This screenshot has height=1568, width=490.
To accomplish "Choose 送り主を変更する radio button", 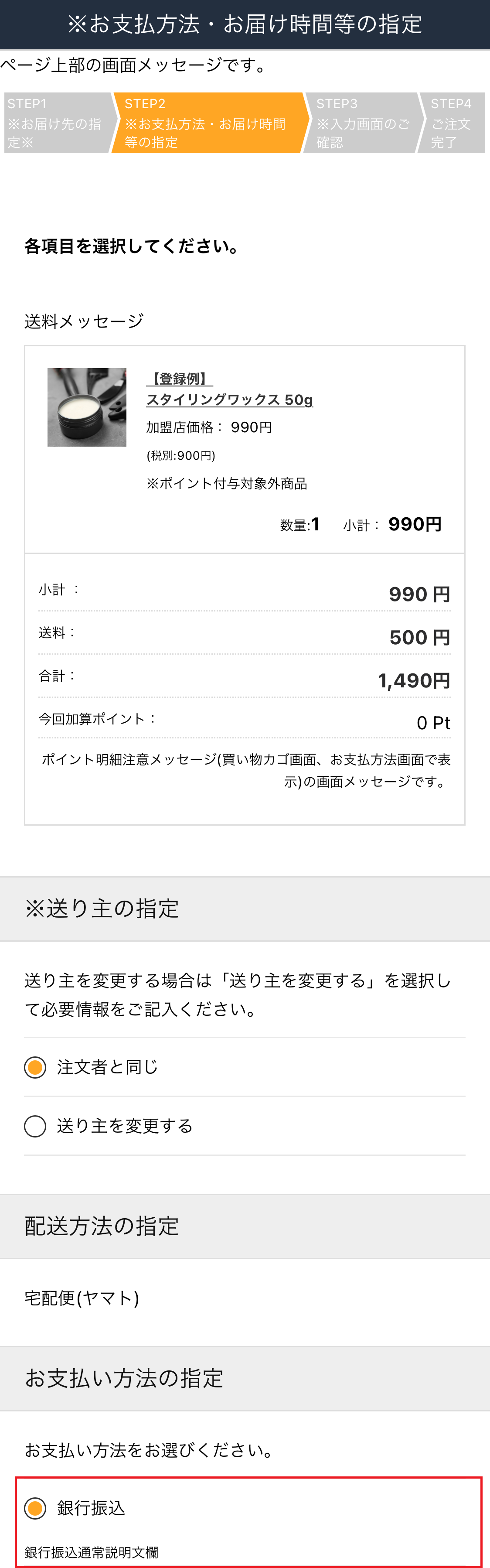I will pyautogui.click(x=35, y=1126).
